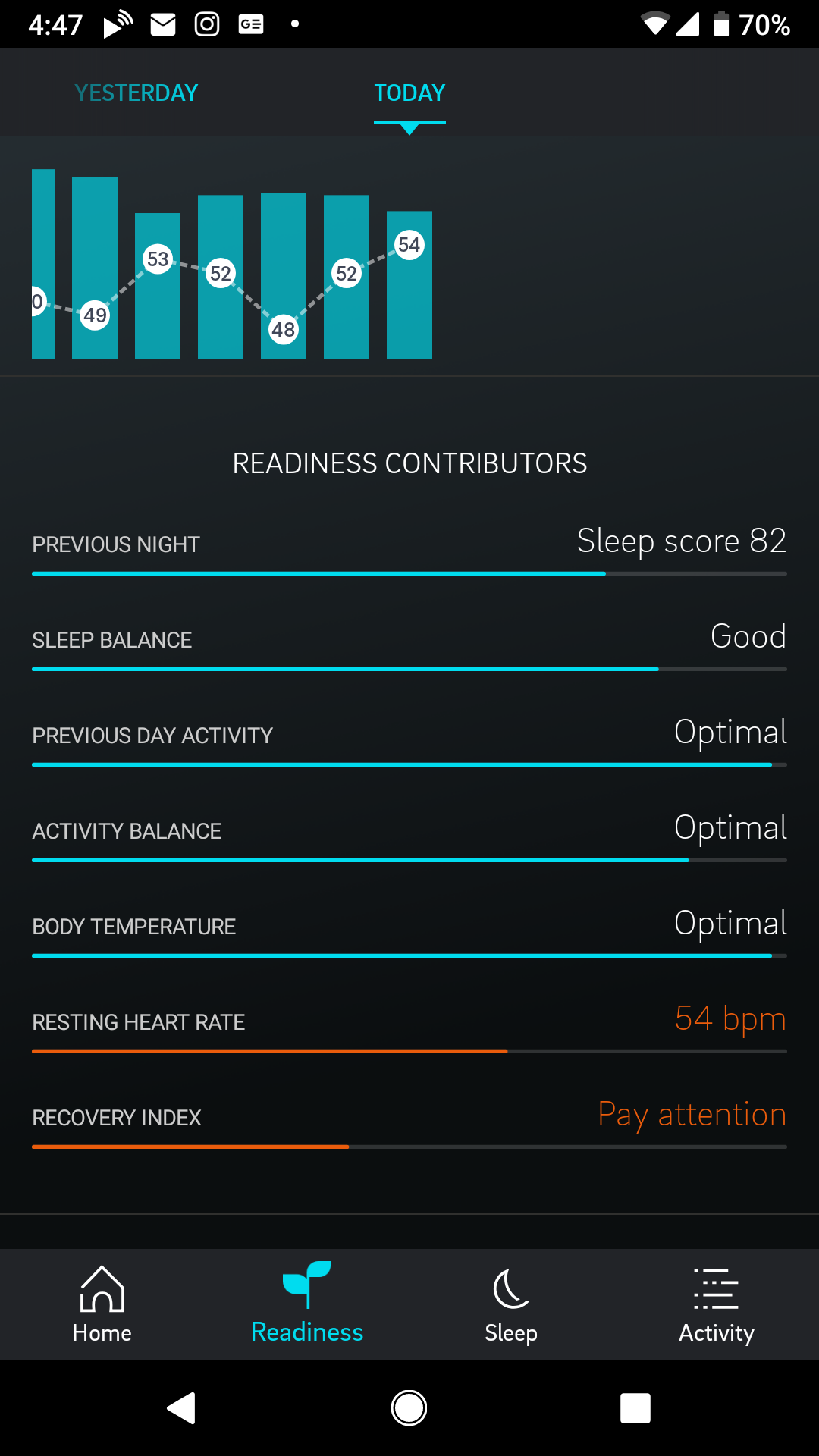Image resolution: width=819 pixels, height=1456 pixels.
Task: Open recent apps from navigation bar
Action: tap(635, 1408)
